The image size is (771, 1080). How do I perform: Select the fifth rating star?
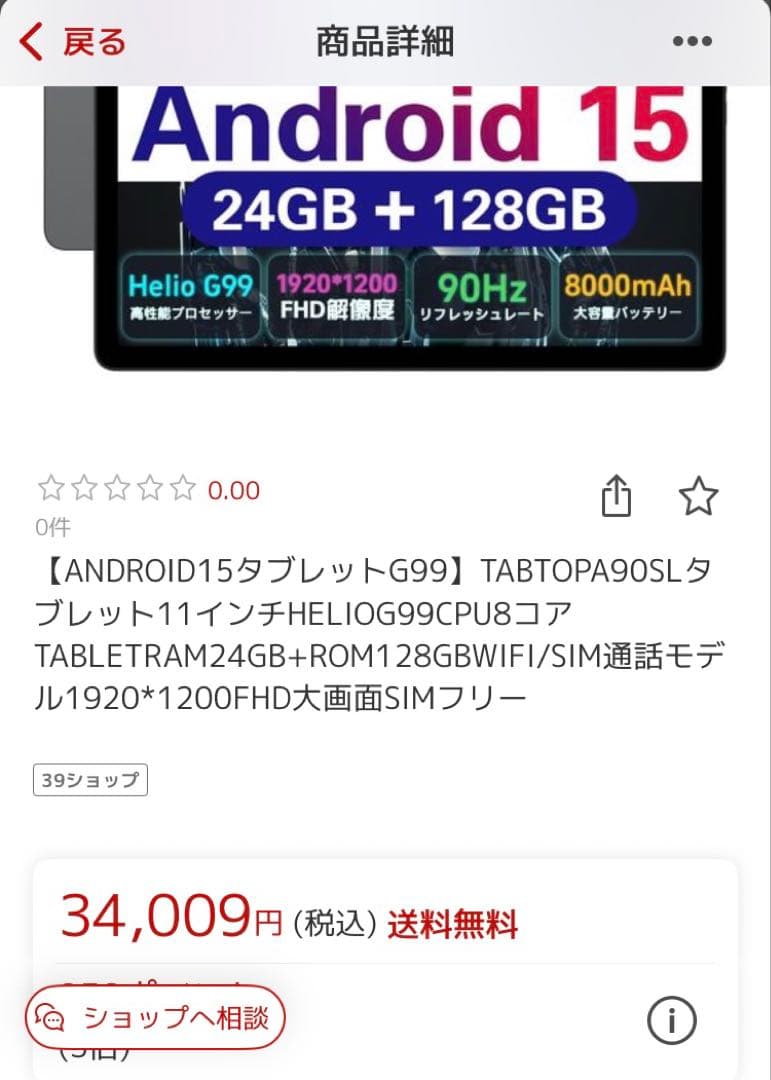[x=180, y=487]
